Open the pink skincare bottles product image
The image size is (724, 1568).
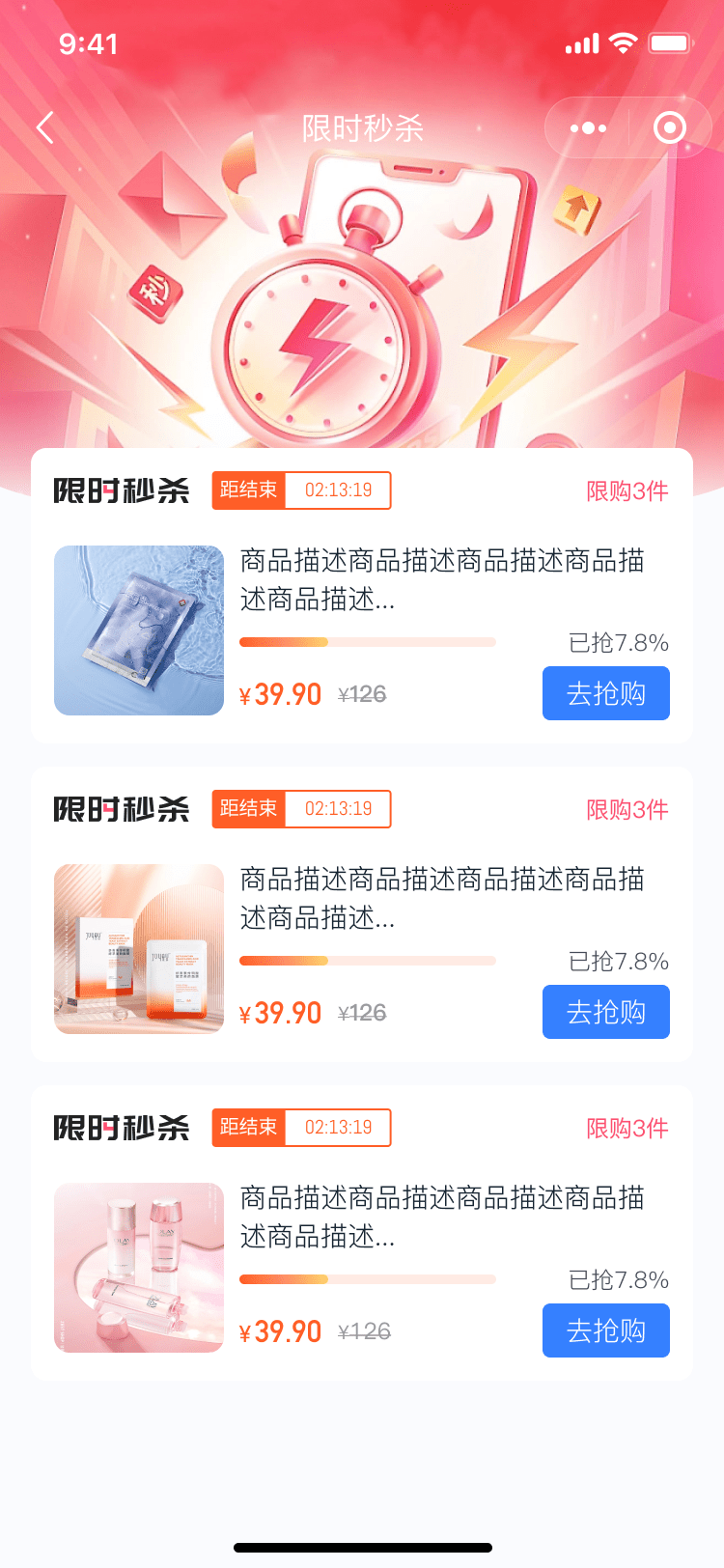[139, 1268]
